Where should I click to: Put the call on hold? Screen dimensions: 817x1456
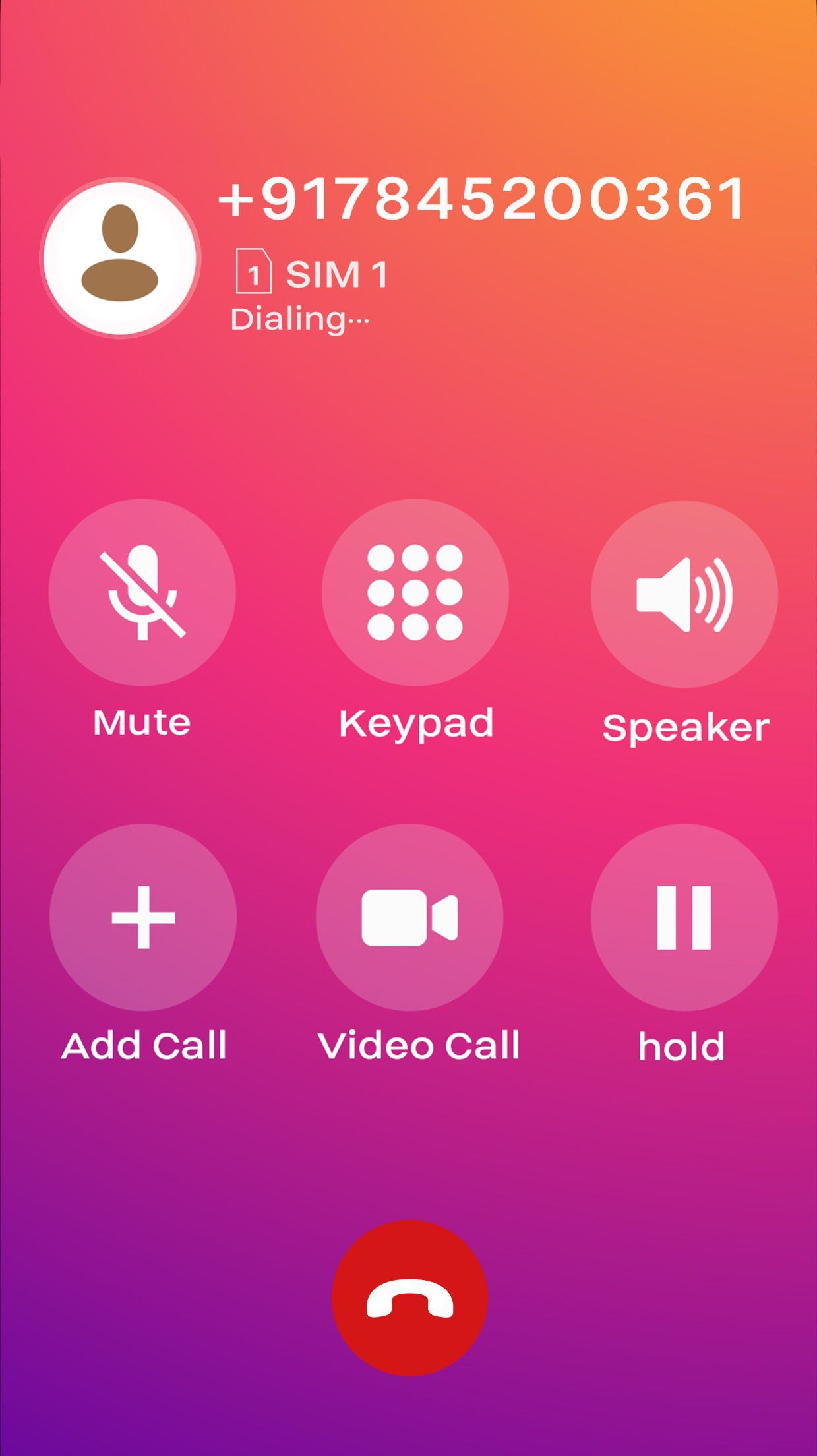[684, 917]
